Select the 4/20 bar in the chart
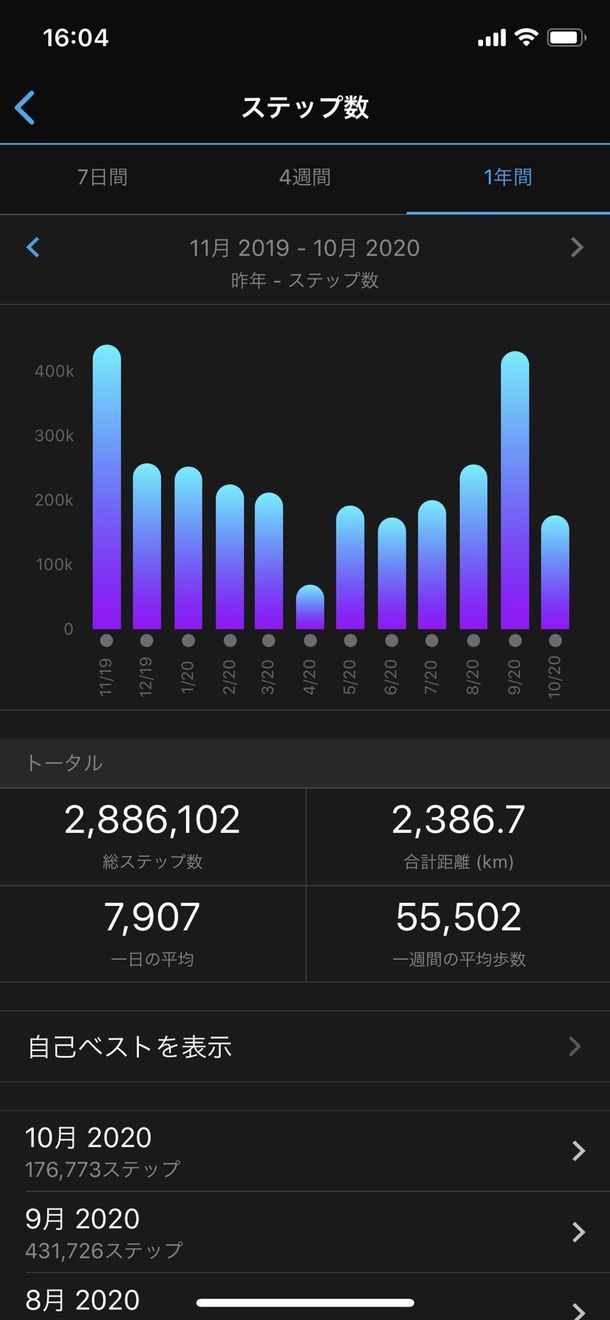Screen dimensions: 610x1320 tap(310, 607)
